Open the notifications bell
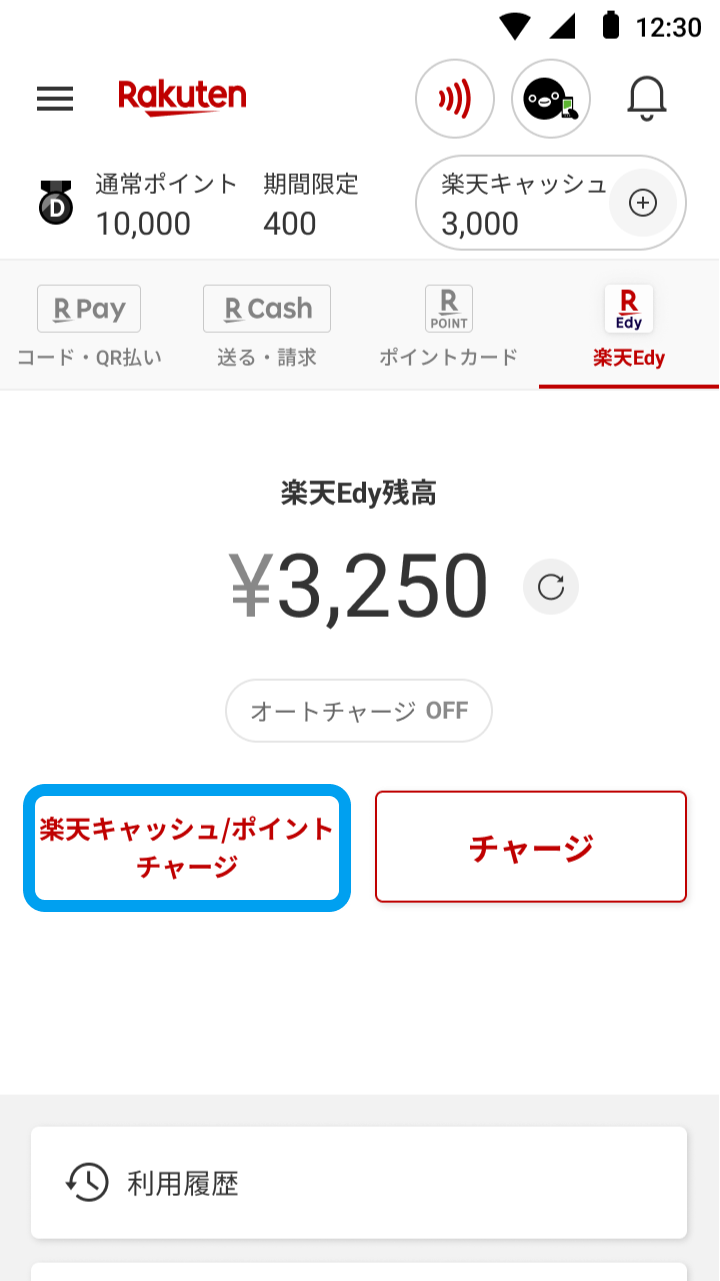 (x=646, y=98)
